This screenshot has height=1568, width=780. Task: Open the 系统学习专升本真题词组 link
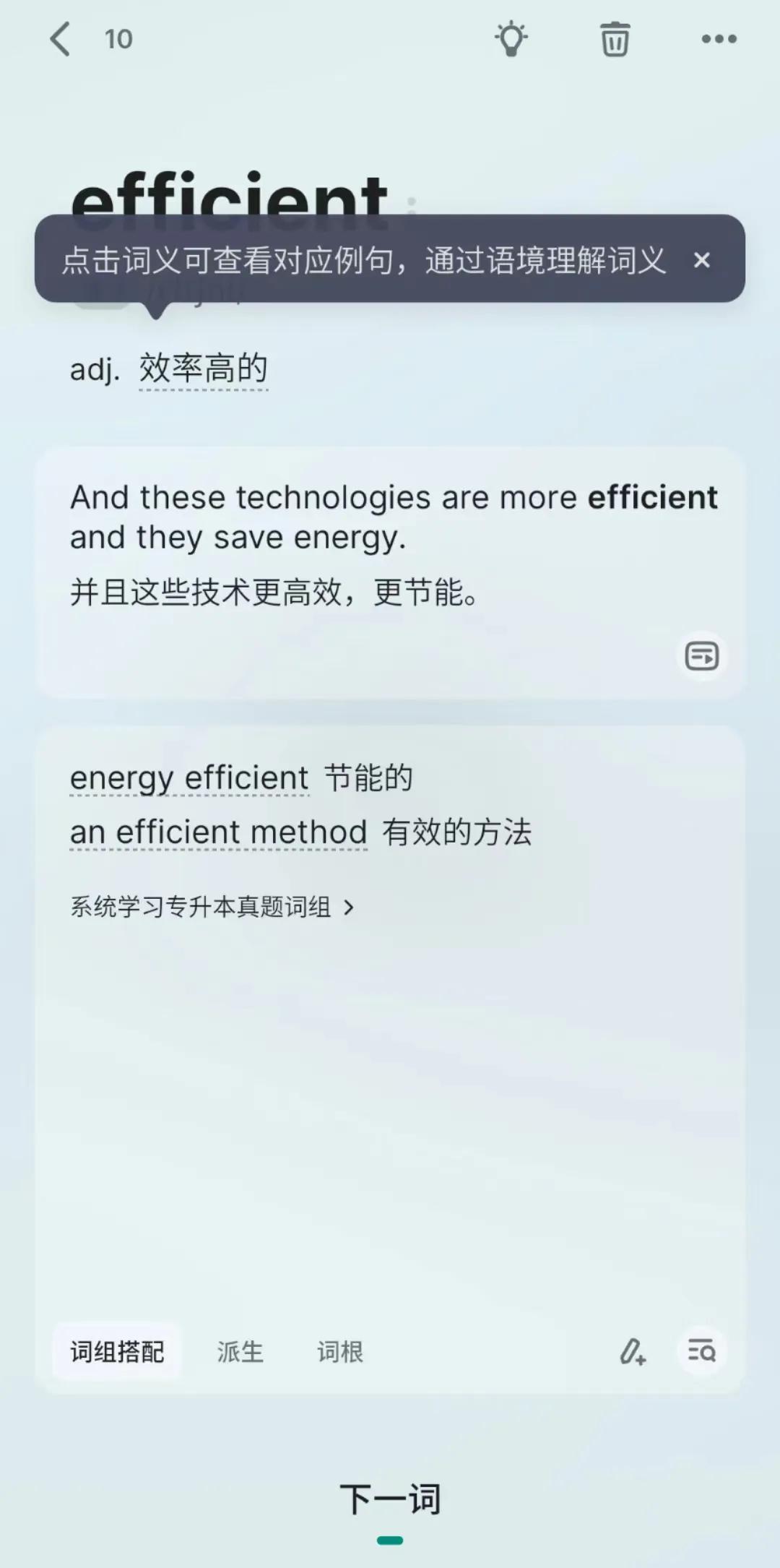tap(203, 906)
